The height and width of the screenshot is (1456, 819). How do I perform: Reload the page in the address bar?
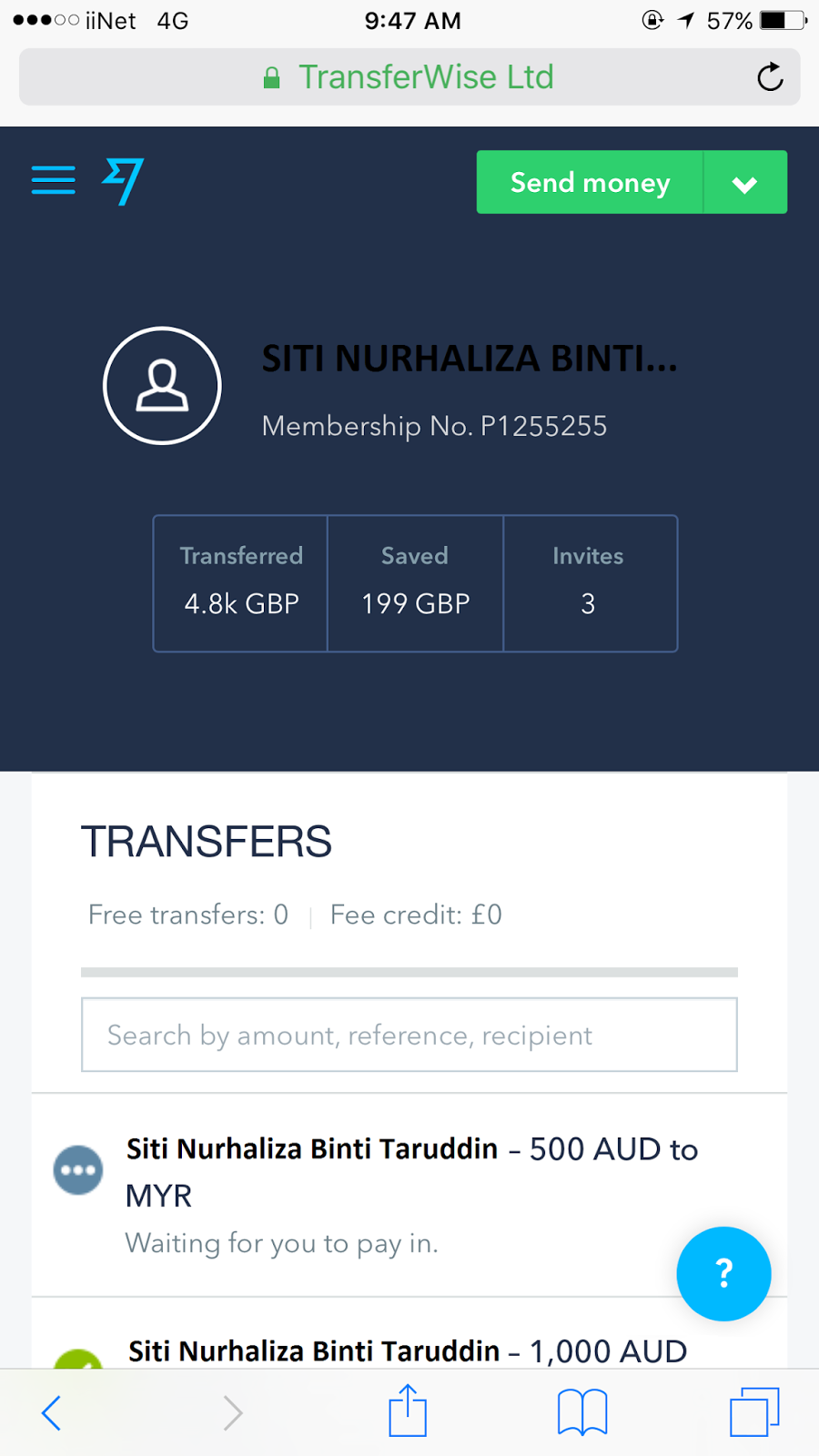[x=770, y=77]
